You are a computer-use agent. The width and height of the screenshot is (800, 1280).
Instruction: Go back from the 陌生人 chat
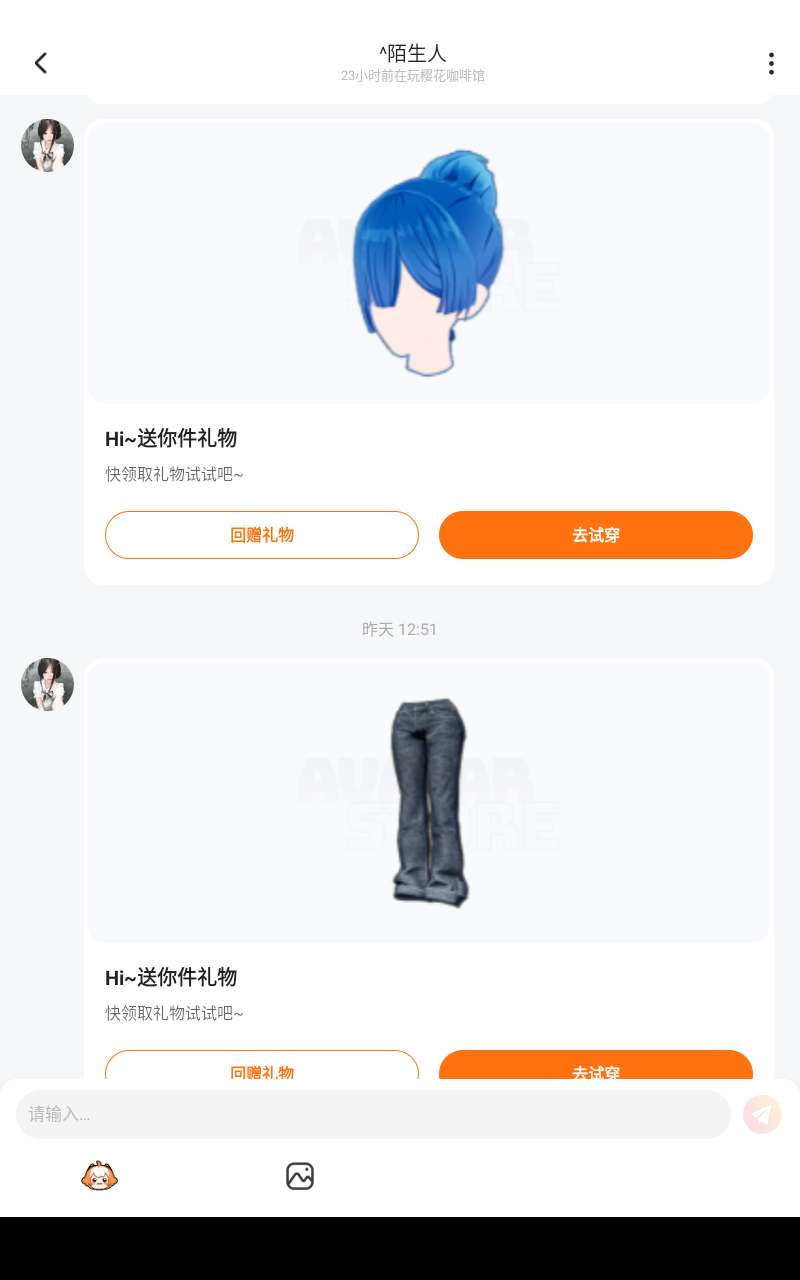41,63
